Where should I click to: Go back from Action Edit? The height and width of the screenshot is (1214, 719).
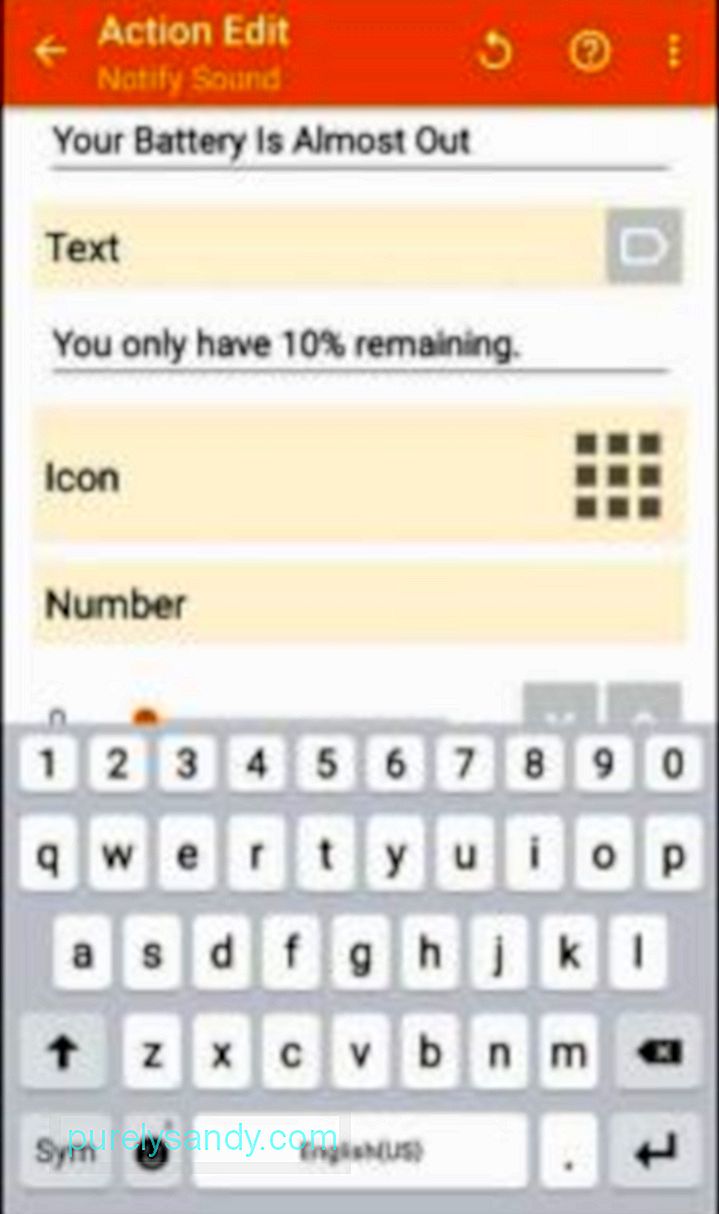click(49, 50)
